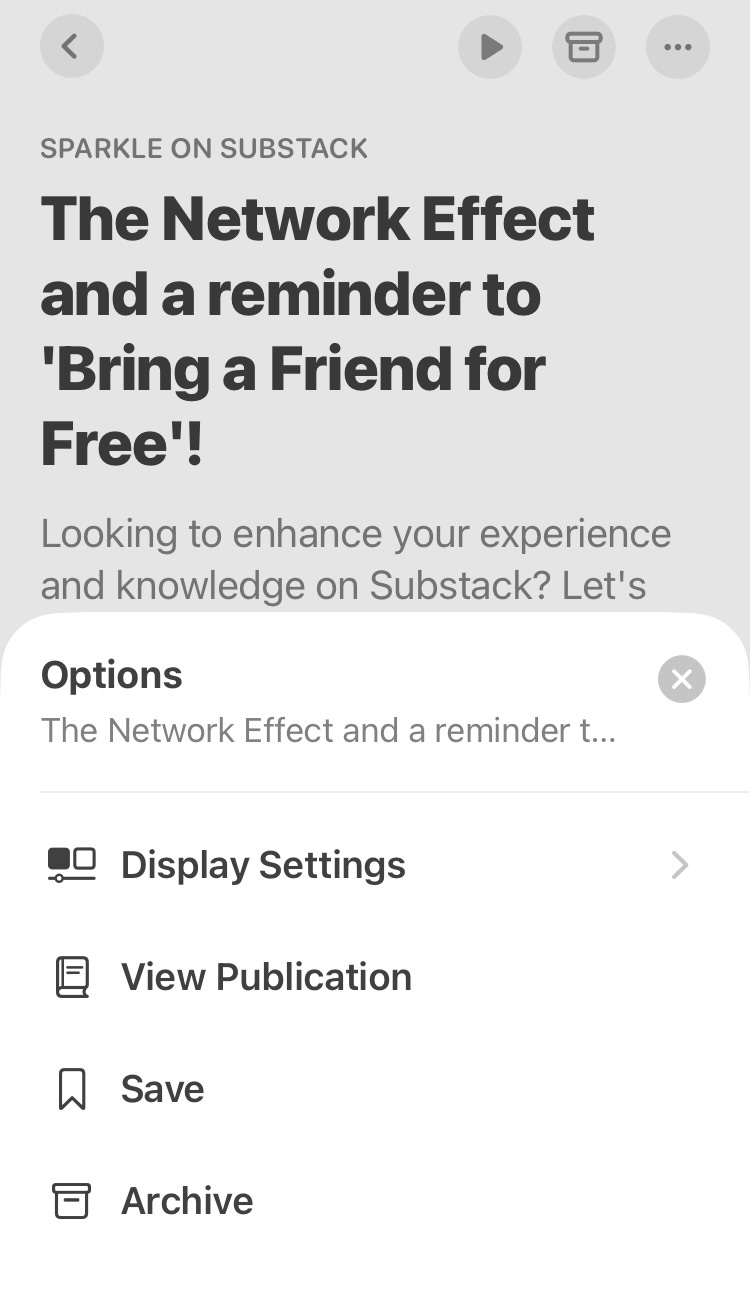
Task: Select View Publication
Action: (265, 977)
